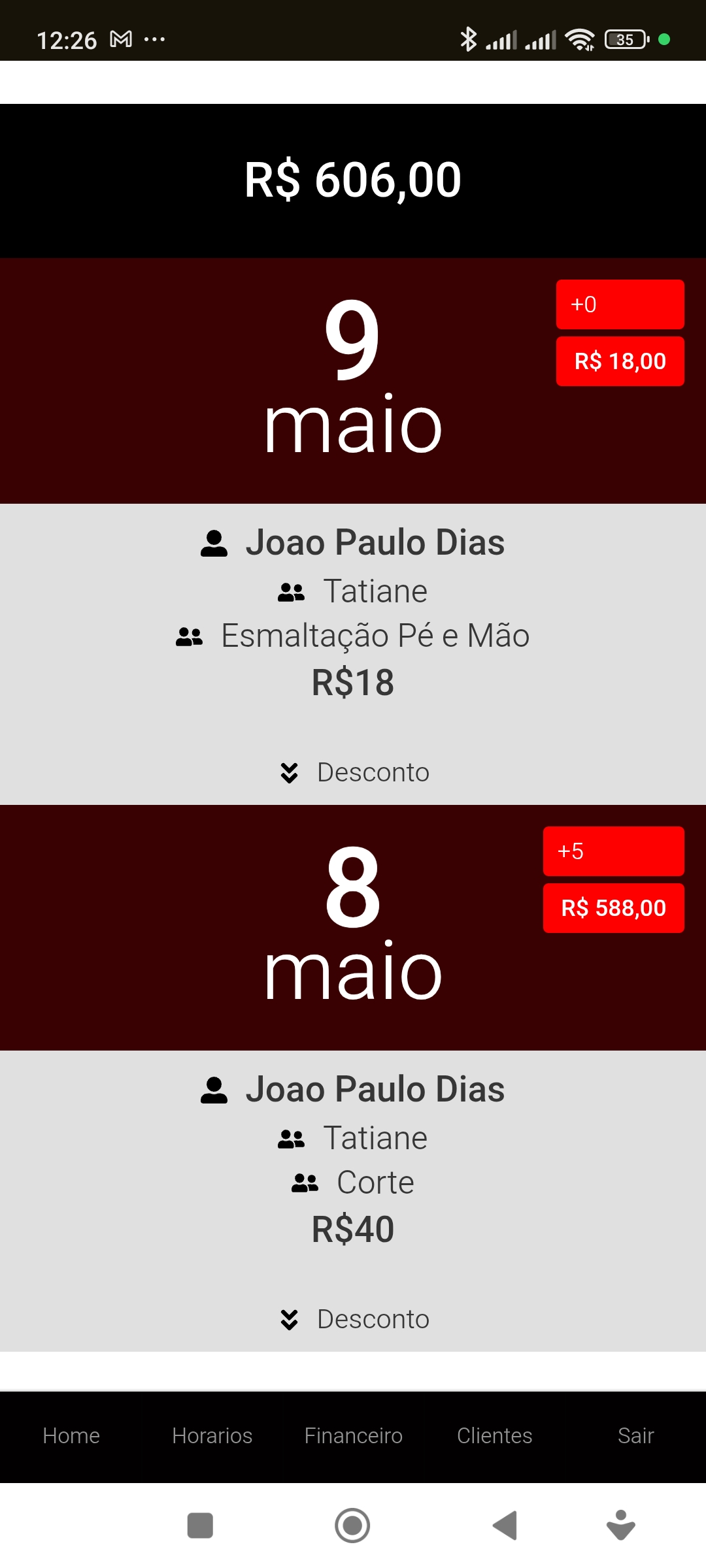Tap Sair to log out
706x1568 pixels.
coord(635,1435)
